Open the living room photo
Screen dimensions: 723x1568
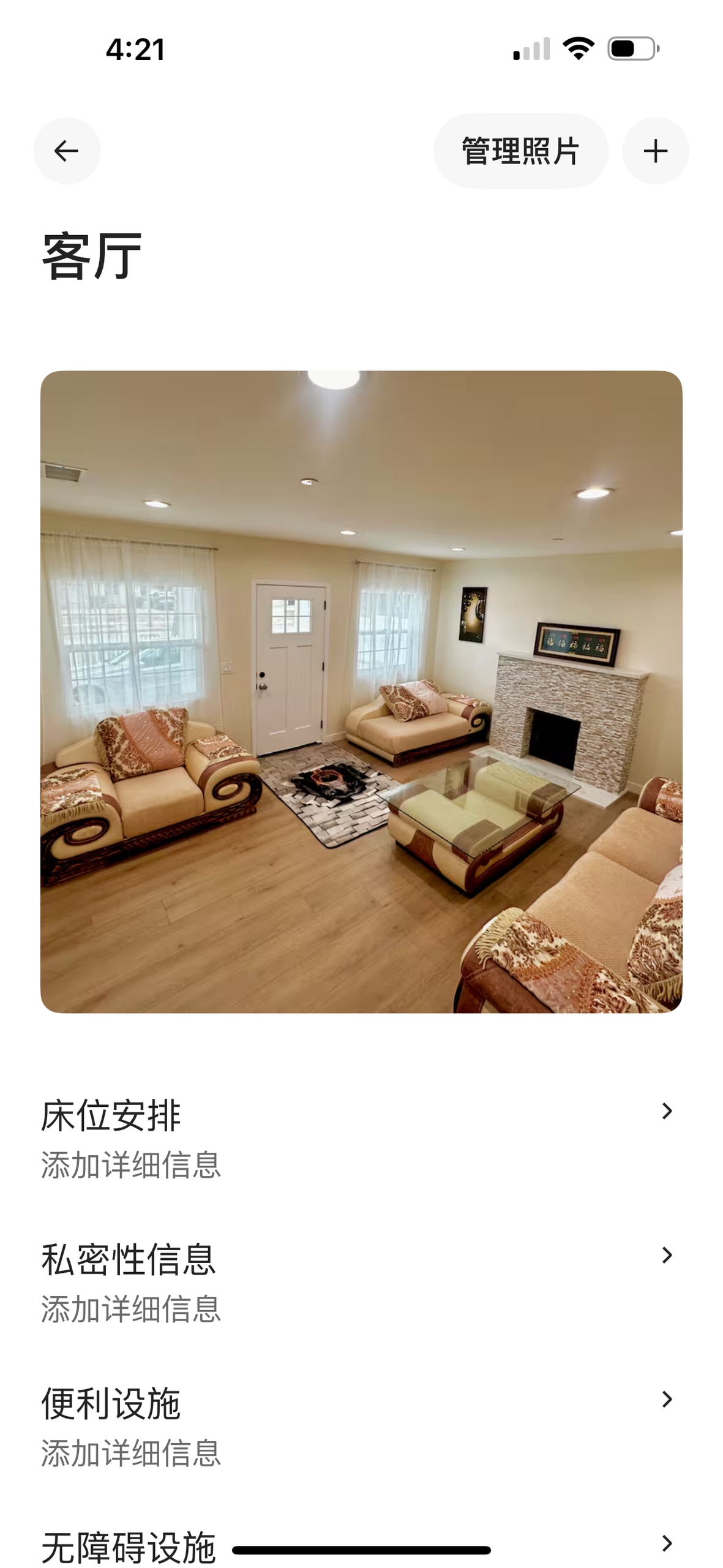point(361,691)
